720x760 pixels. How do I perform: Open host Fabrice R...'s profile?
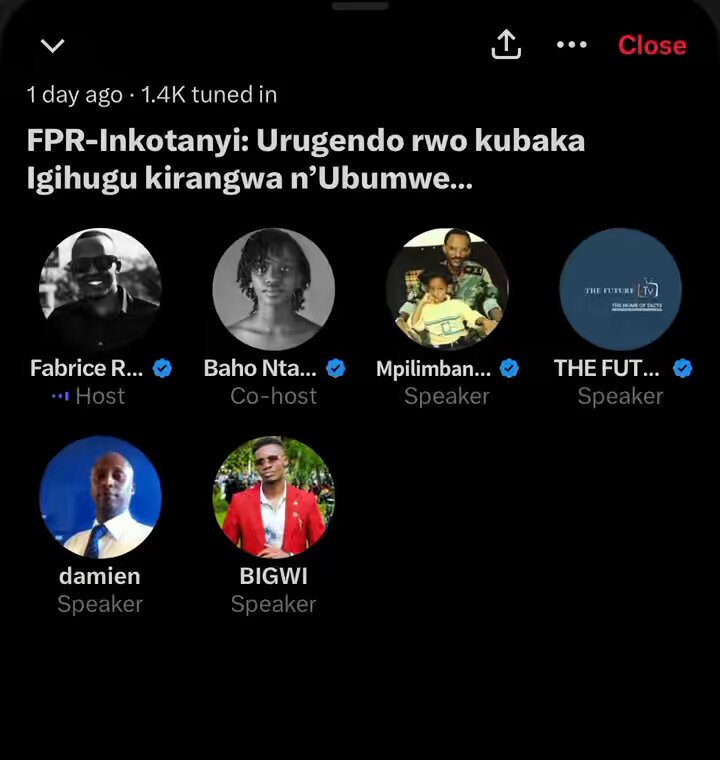100,289
